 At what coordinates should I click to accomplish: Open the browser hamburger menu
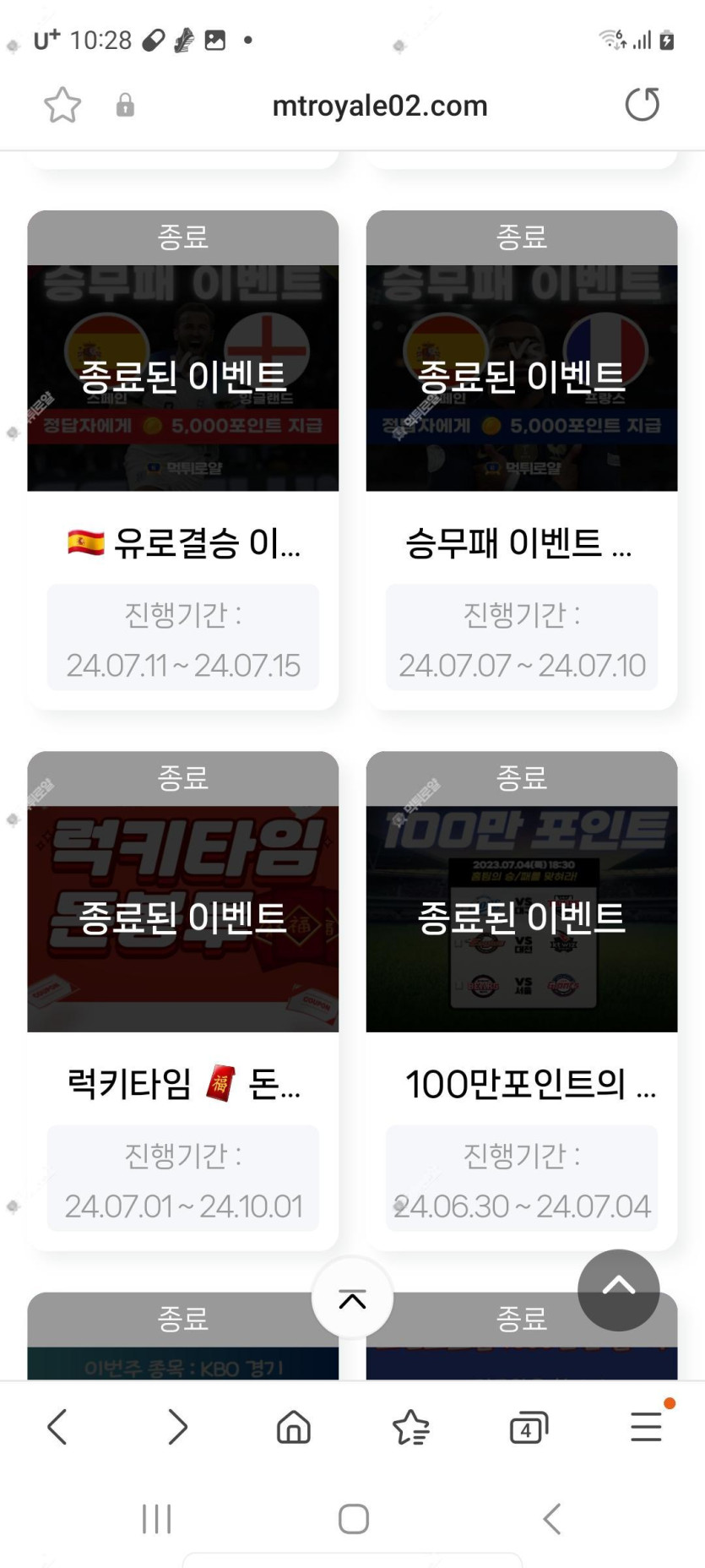[x=646, y=1428]
